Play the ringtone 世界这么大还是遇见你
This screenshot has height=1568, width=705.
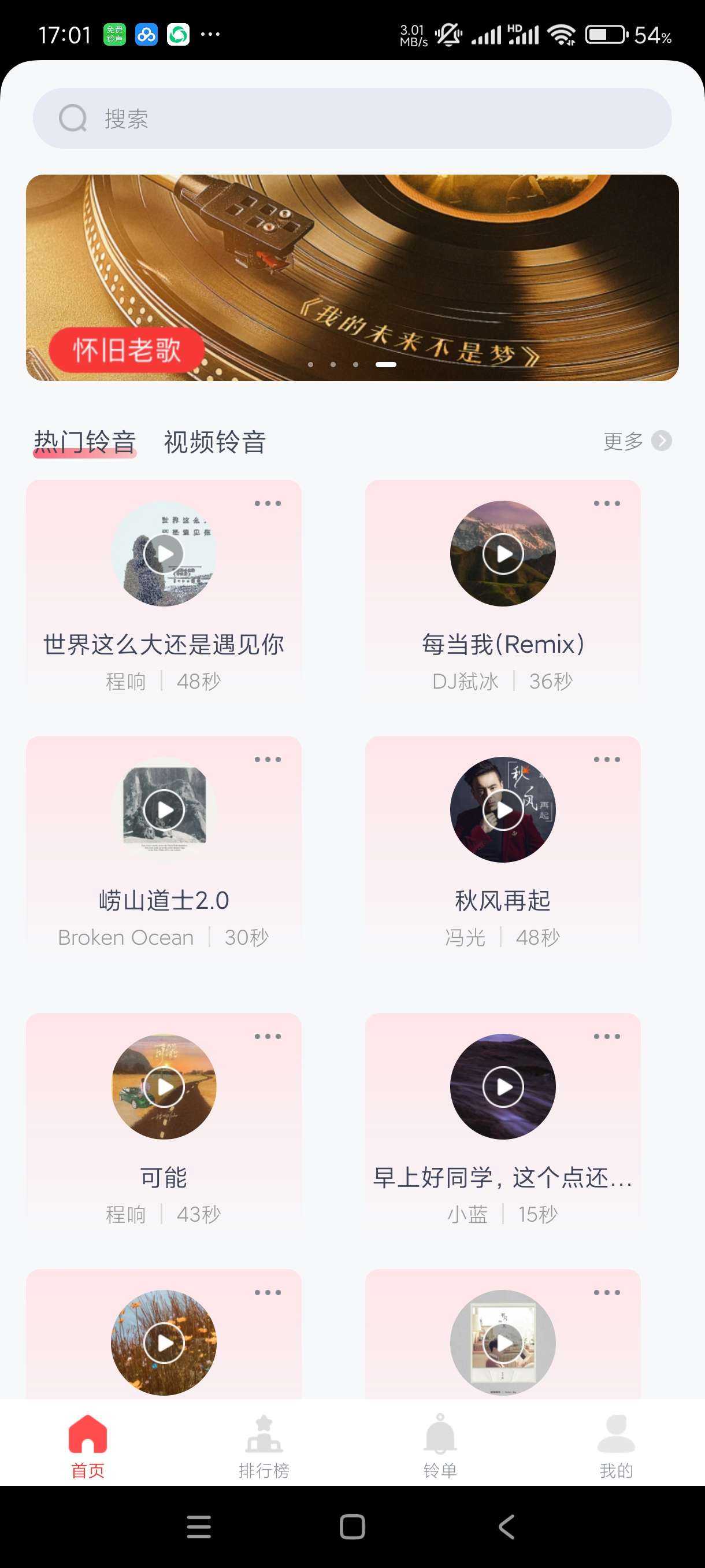pyautogui.click(x=164, y=554)
